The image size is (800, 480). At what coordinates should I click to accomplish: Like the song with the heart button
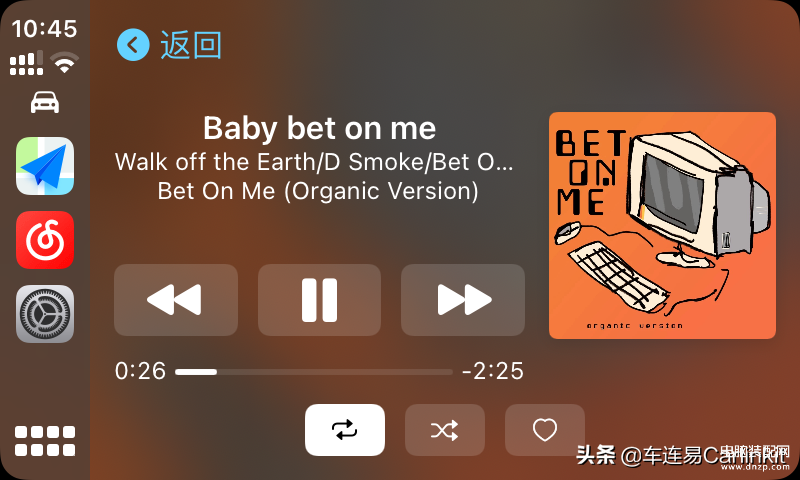tap(544, 430)
